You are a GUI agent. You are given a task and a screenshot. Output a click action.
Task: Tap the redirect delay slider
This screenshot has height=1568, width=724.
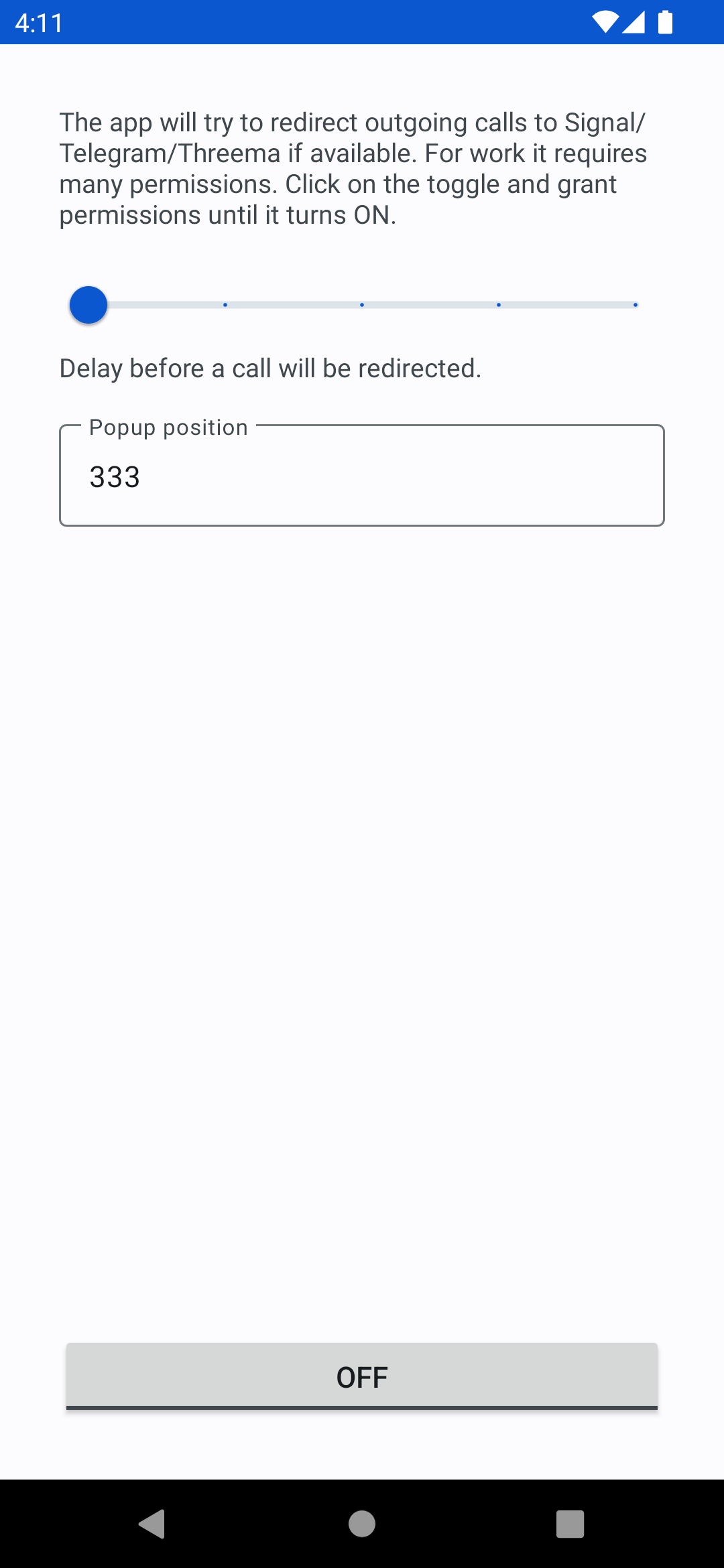pos(362,305)
